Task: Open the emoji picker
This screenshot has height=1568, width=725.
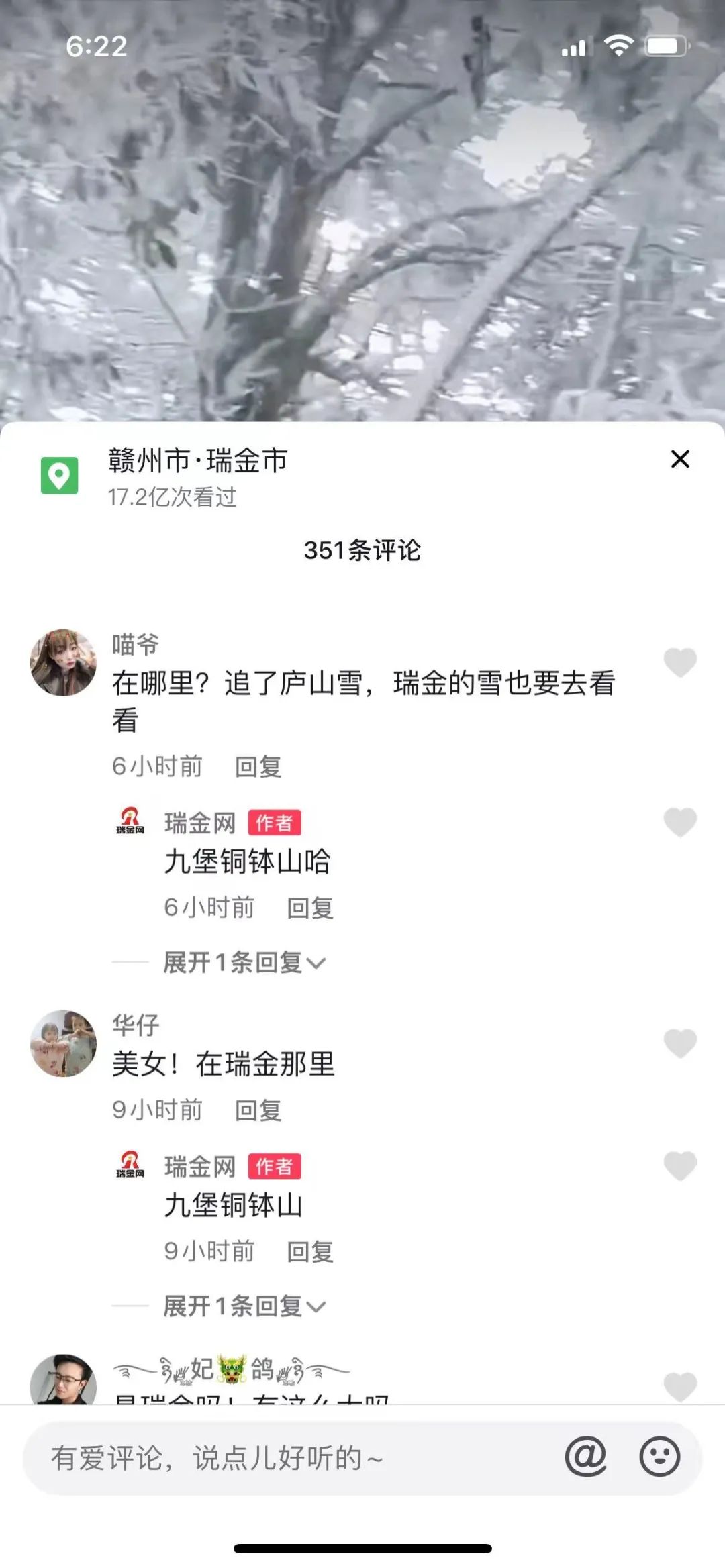Action: coord(659,1457)
